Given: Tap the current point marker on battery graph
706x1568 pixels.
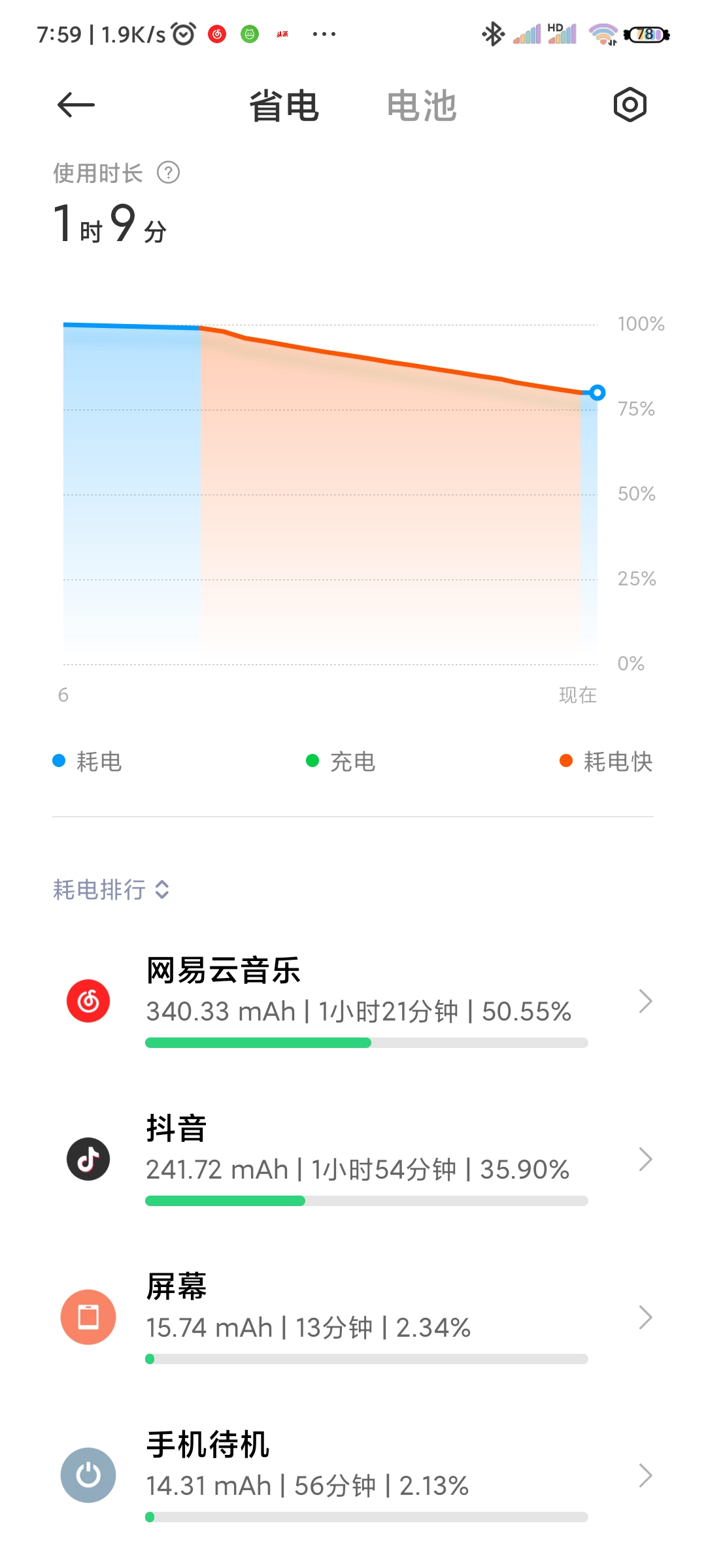Looking at the screenshot, I should coord(597,393).
